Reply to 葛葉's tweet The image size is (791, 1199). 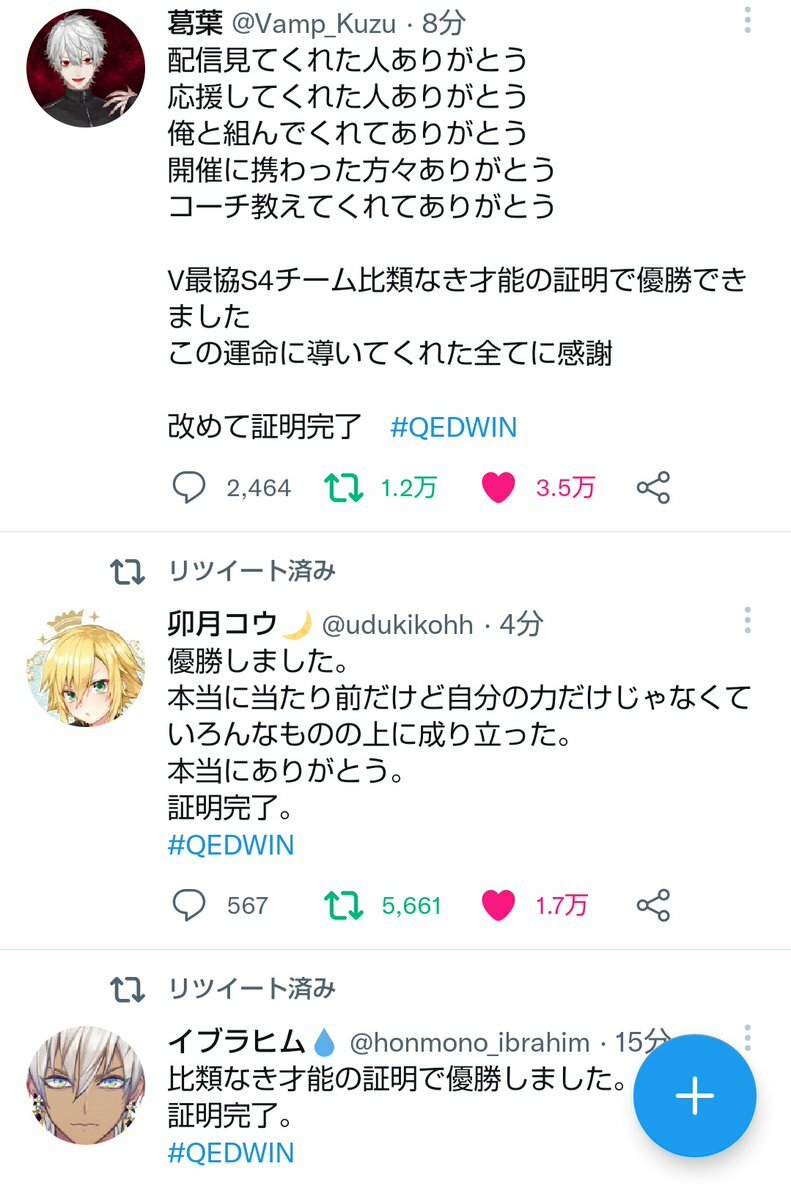pyautogui.click(x=189, y=487)
